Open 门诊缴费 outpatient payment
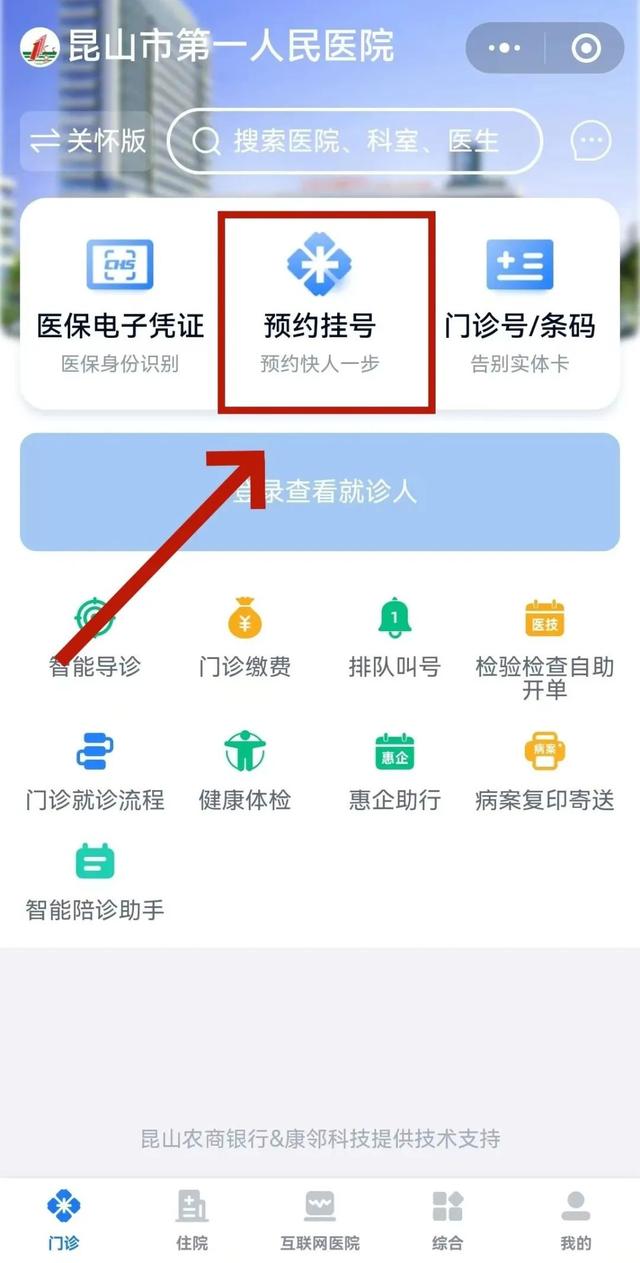This screenshot has height=1263, width=640. (245, 638)
